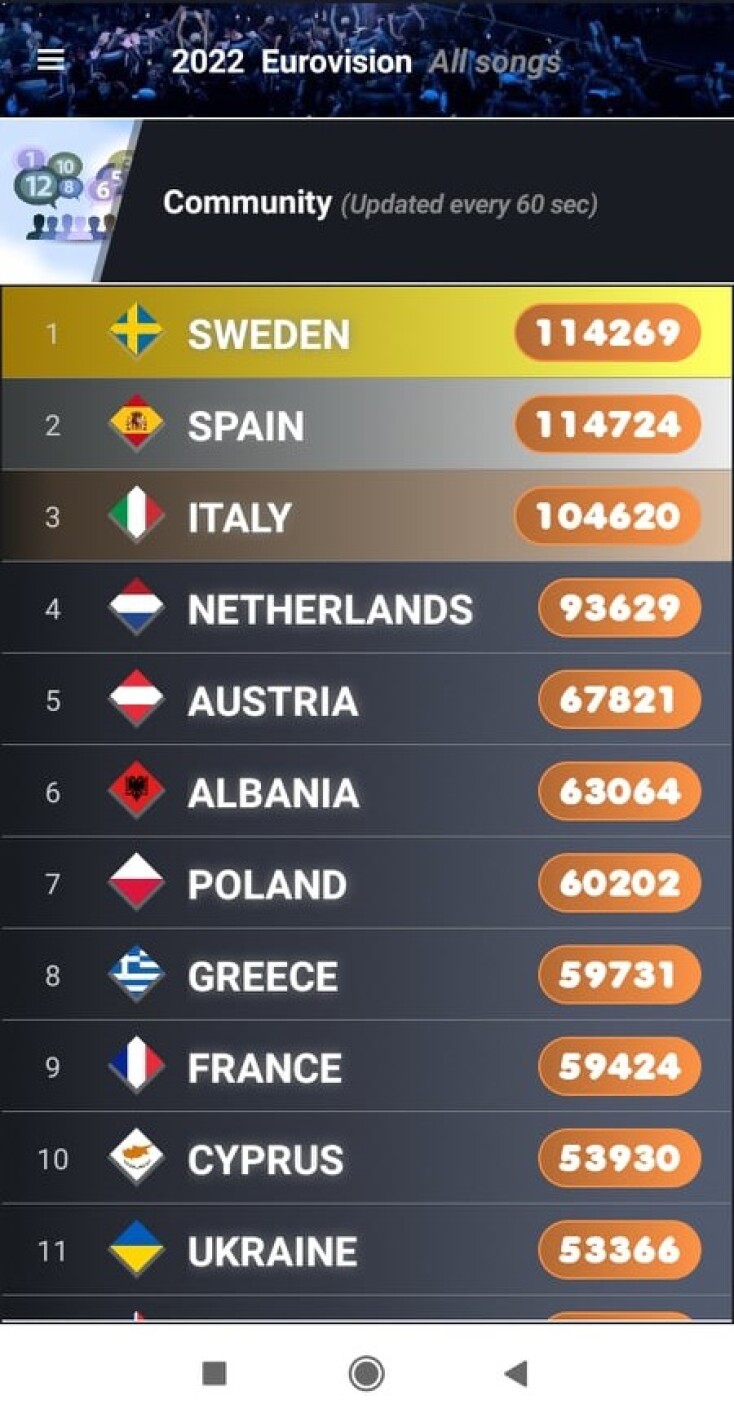This screenshot has width=734, height=1422.
Task: View Italy's song details
Action: point(240,517)
